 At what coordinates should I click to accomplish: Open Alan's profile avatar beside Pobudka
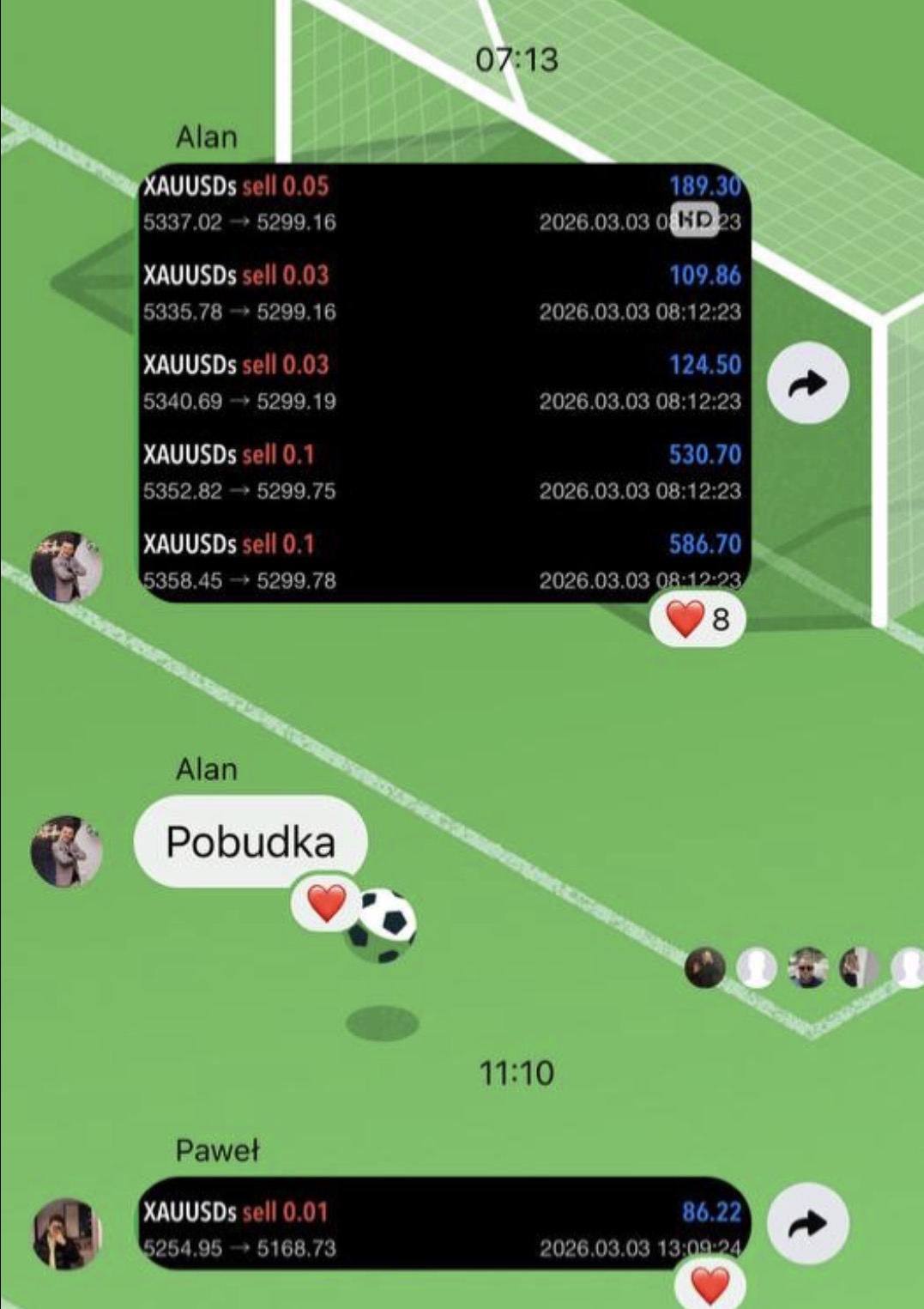tap(67, 850)
